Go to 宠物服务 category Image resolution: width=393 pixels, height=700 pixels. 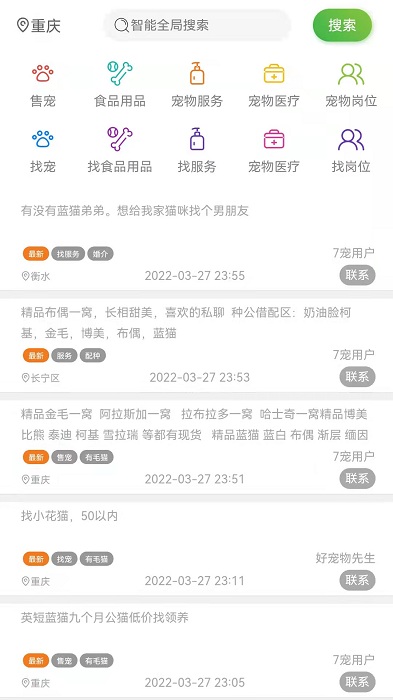pos(197,85)
